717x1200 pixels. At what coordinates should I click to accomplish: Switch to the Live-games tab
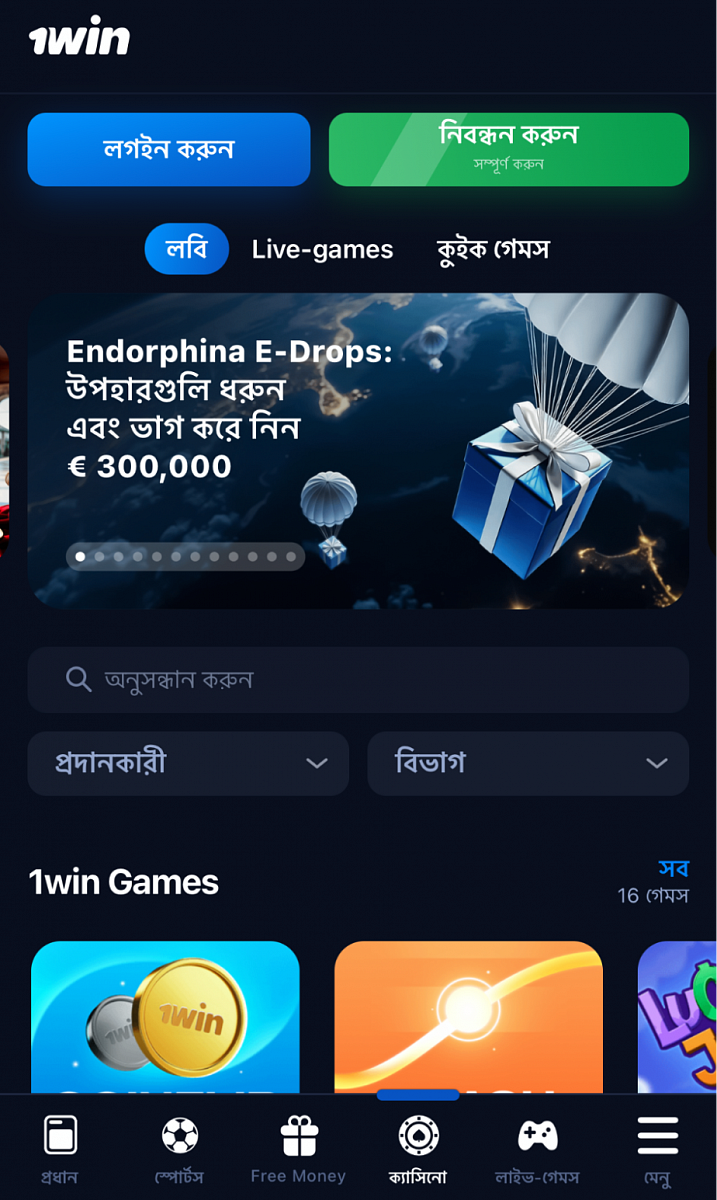(x=322, y=249)
